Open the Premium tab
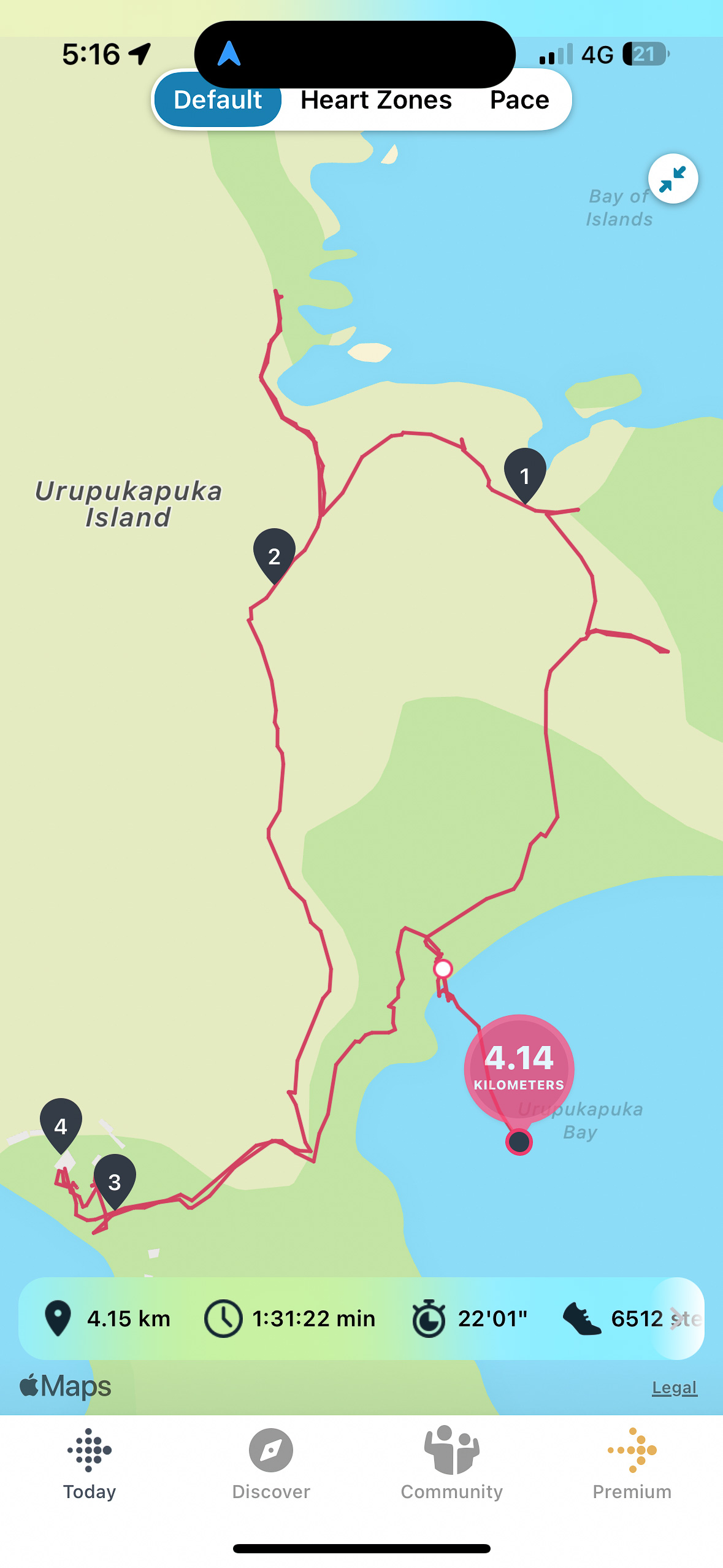Screen dimensions: 723x1568 pyautogui.click(x=632, y=1464)
